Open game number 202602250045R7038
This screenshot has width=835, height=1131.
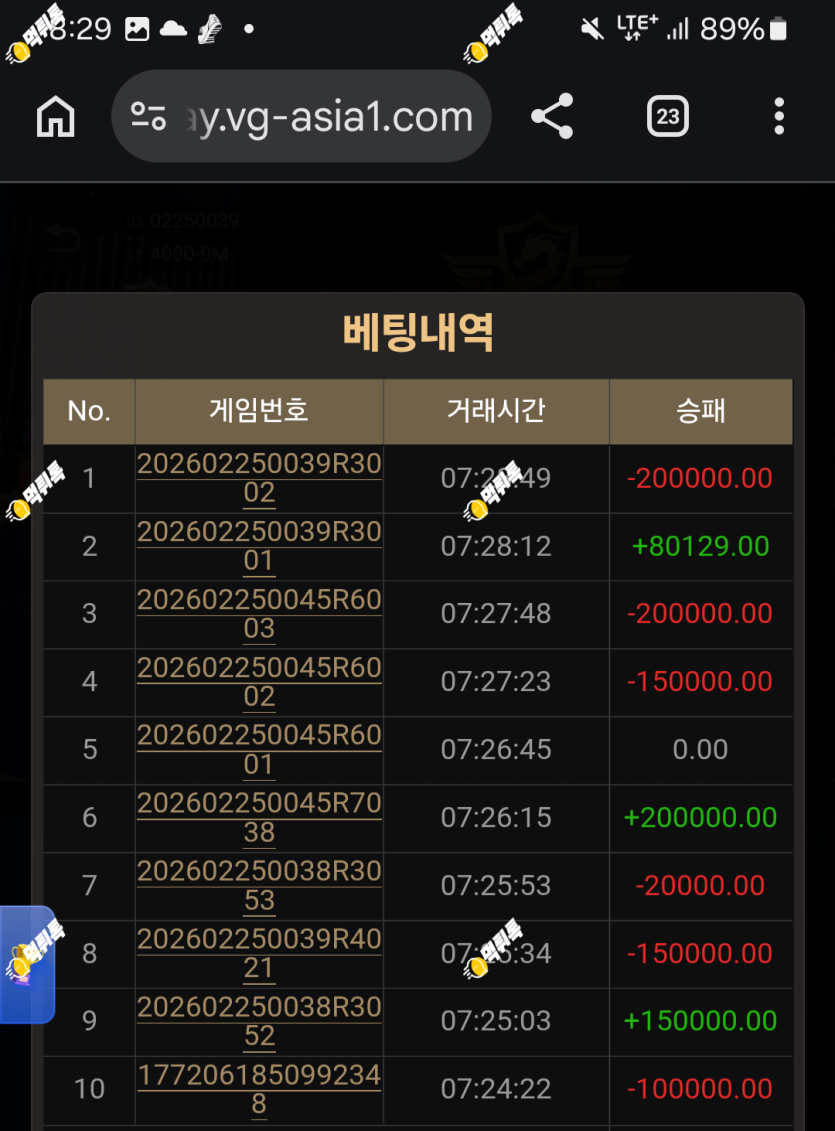tap(259, 817)
